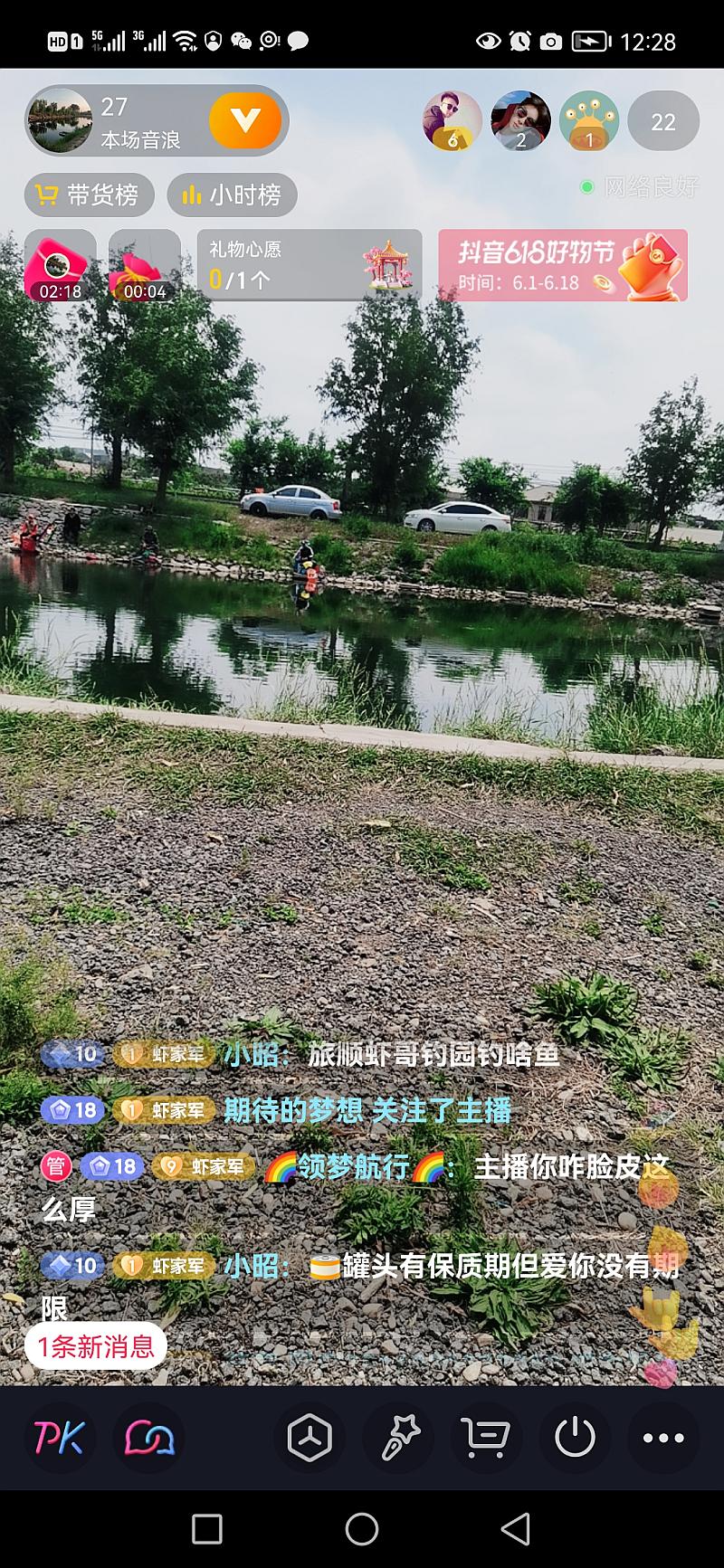Image resolution: width=724 pixels, height=1568 pixels.
Task: Open the co-host link icon beside PK
Action: tap(148, 1437)
